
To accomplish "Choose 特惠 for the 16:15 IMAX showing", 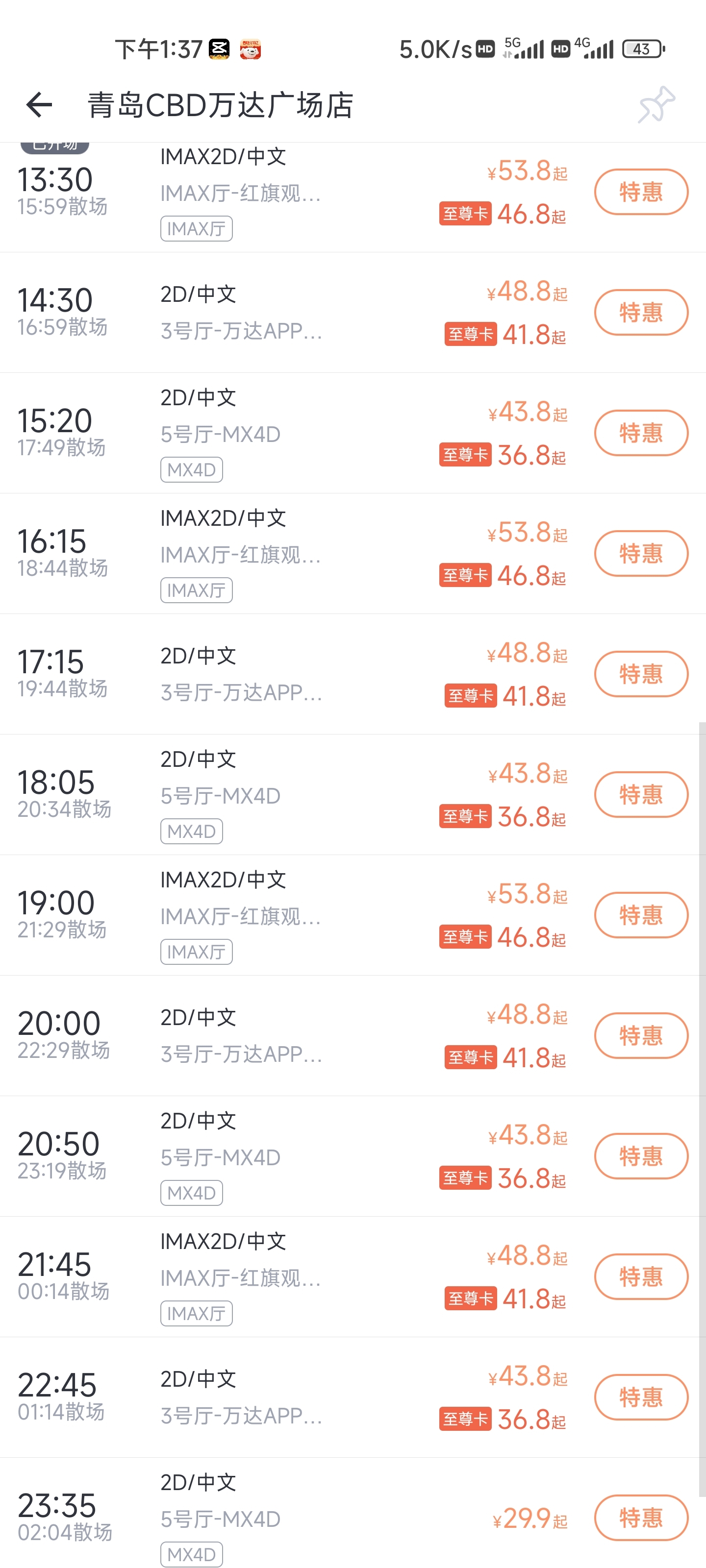I will click(641, 553).
